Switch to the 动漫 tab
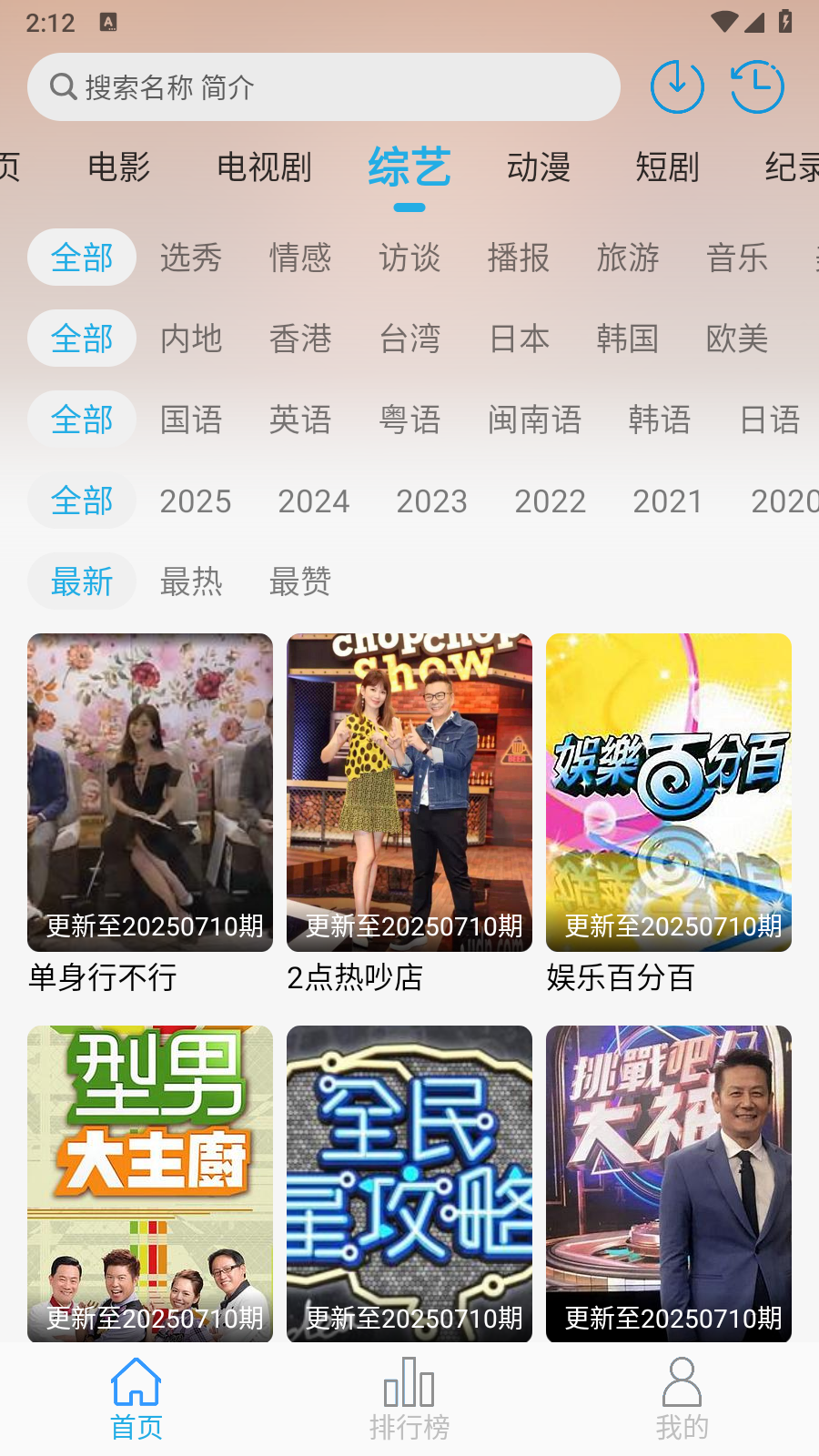The image size is (819, 1456). pos(539,167)
